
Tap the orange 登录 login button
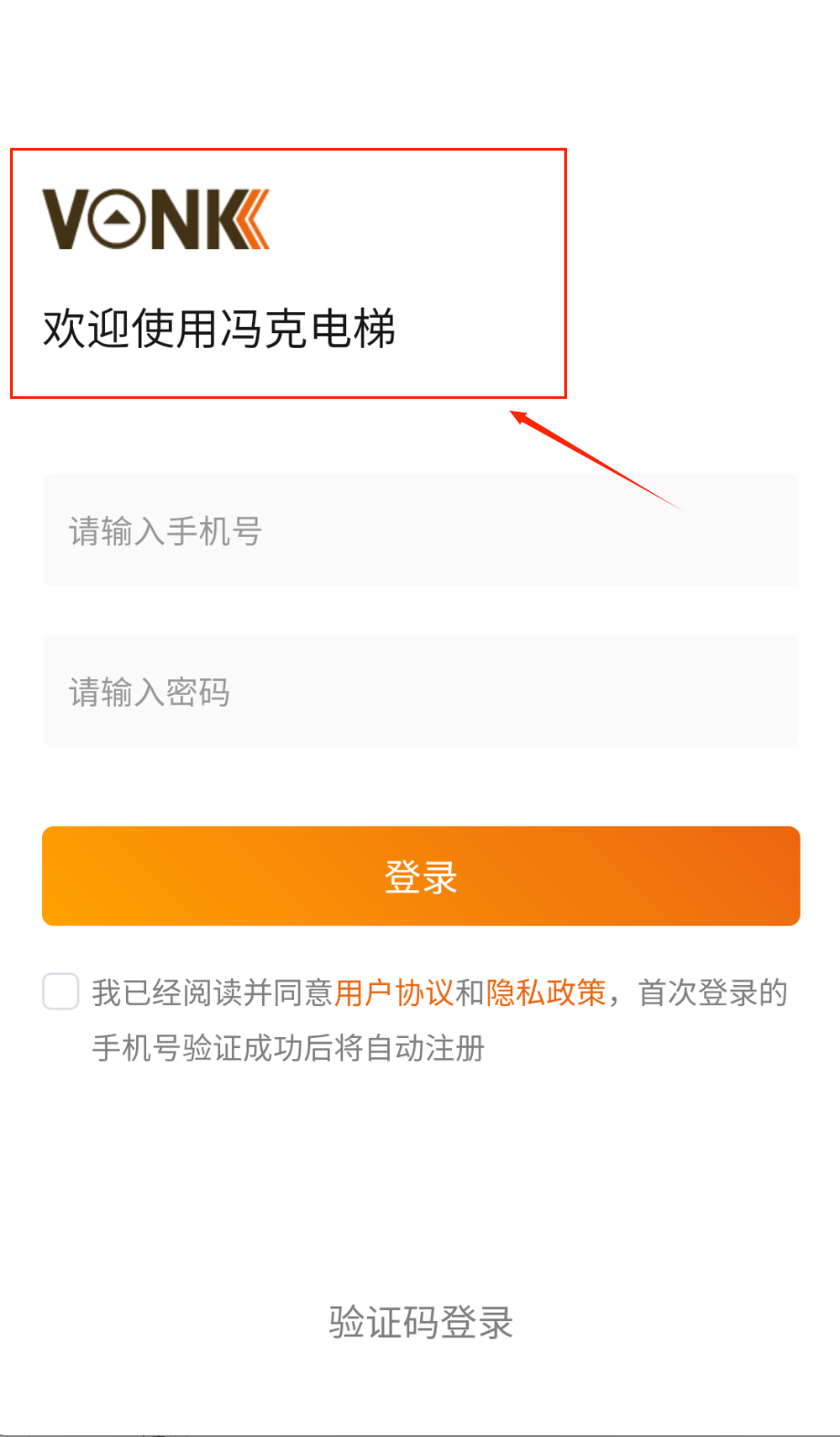420,876
